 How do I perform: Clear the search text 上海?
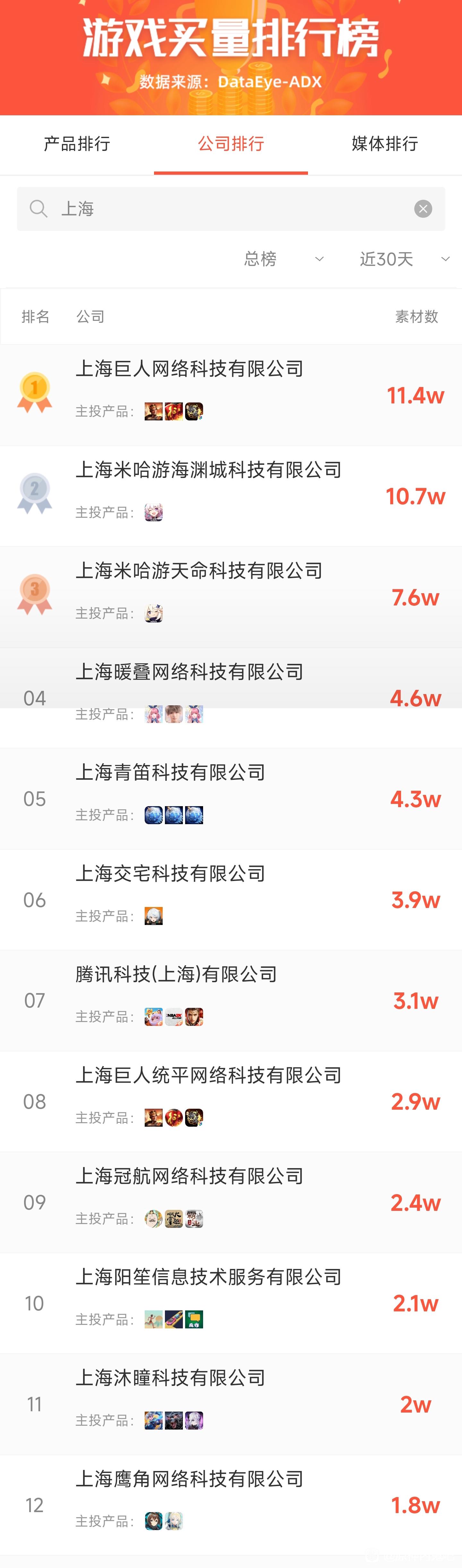[x=423, y=209]
